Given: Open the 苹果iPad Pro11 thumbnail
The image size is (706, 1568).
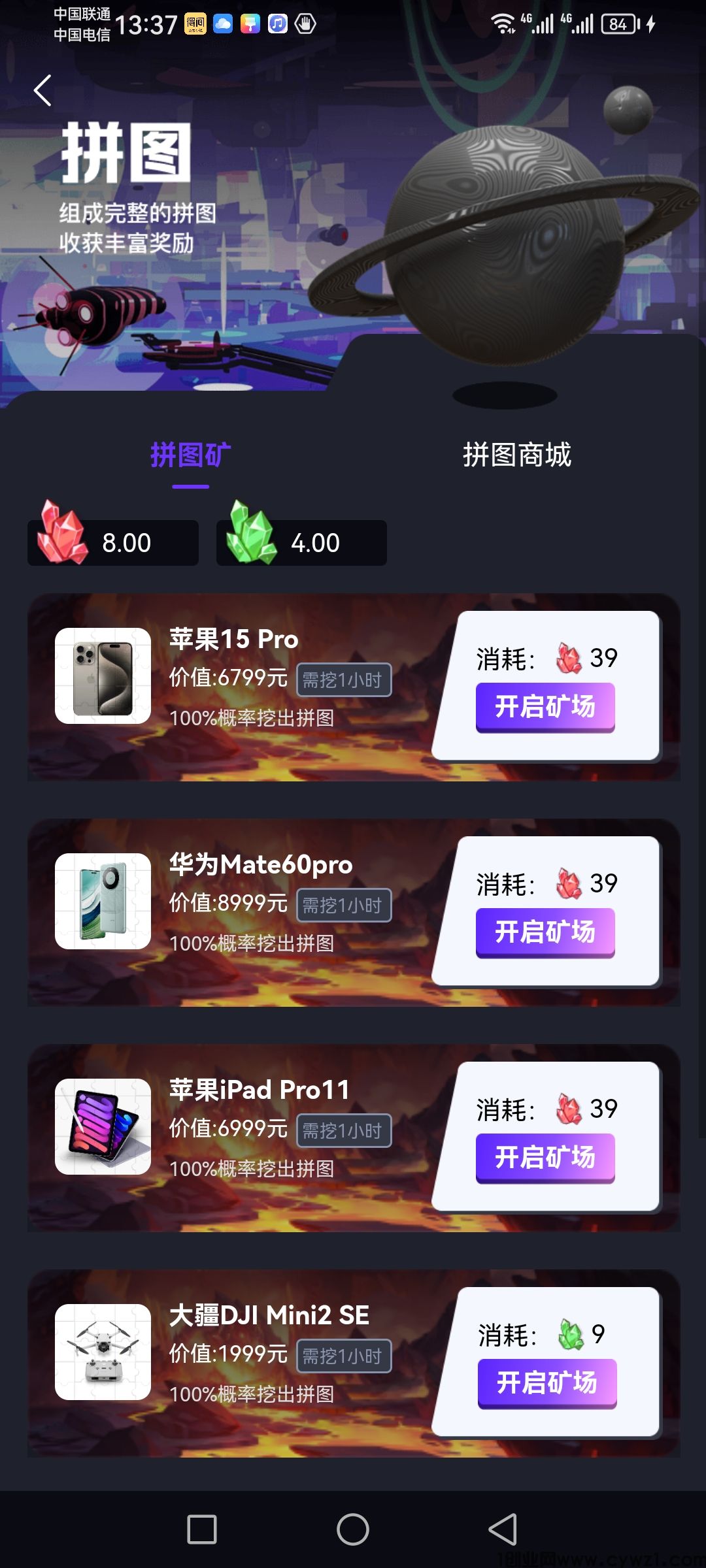Looking at the screenshot, I should [x=103, y=1126].
